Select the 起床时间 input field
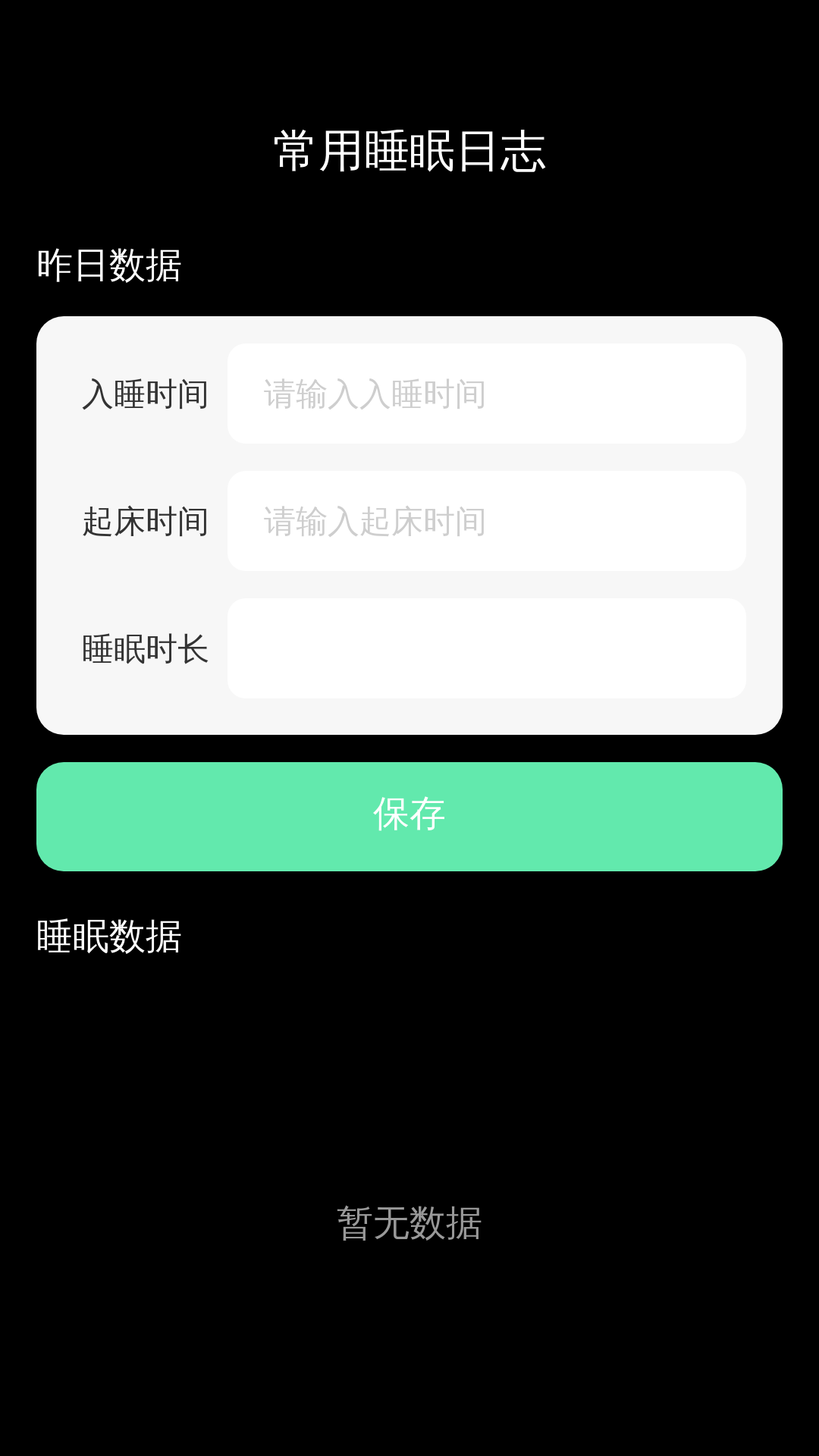 [486, 521]
